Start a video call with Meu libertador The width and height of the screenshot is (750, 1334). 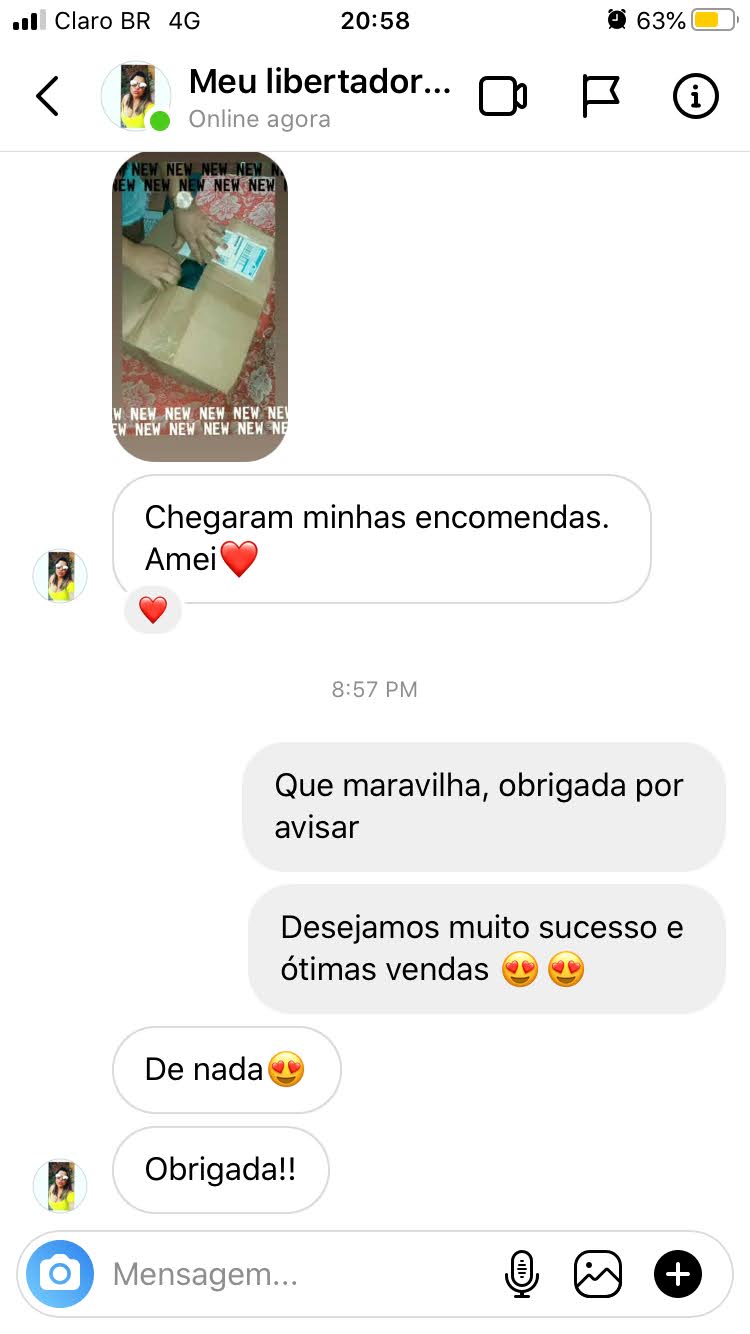click(503, 96)
